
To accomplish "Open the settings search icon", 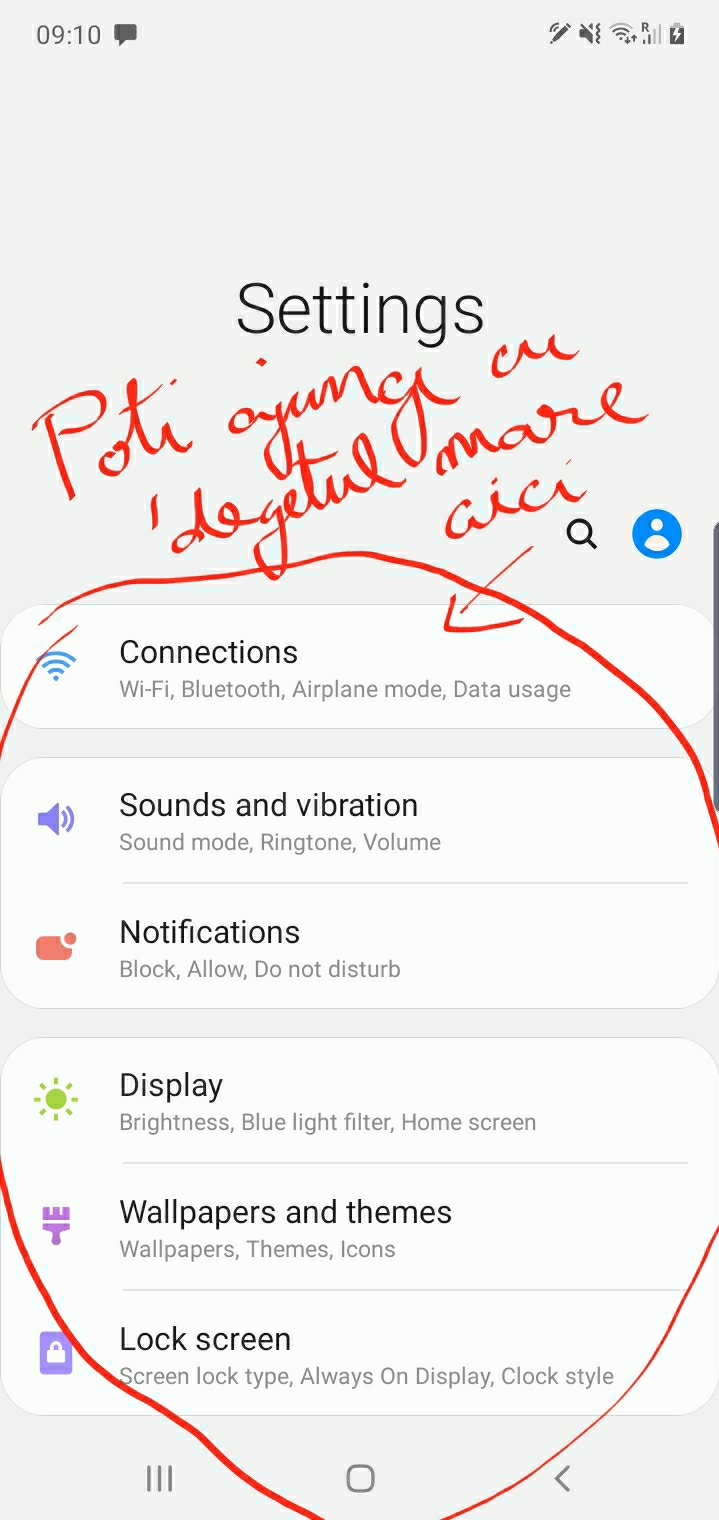I will 582,535.
